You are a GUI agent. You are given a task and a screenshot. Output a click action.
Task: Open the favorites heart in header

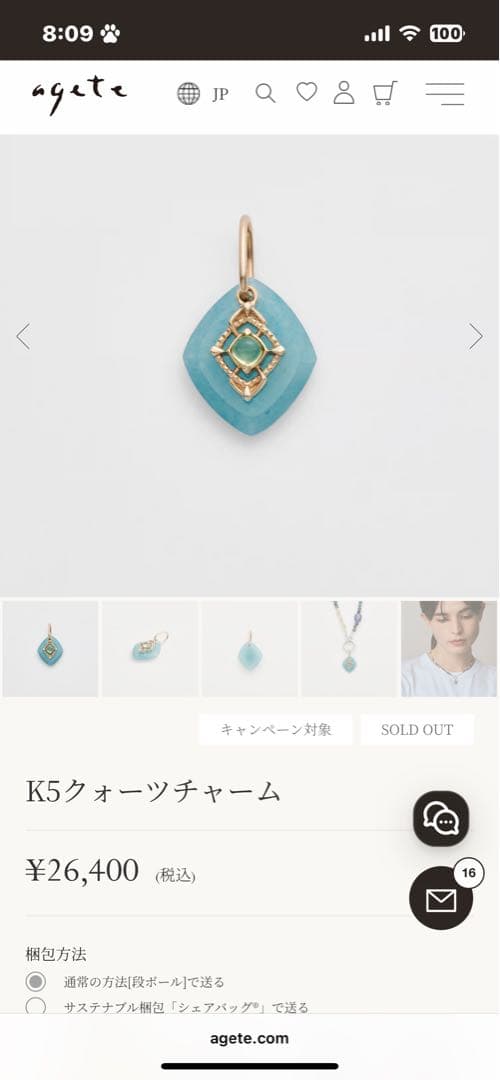(x=306, y=92)
